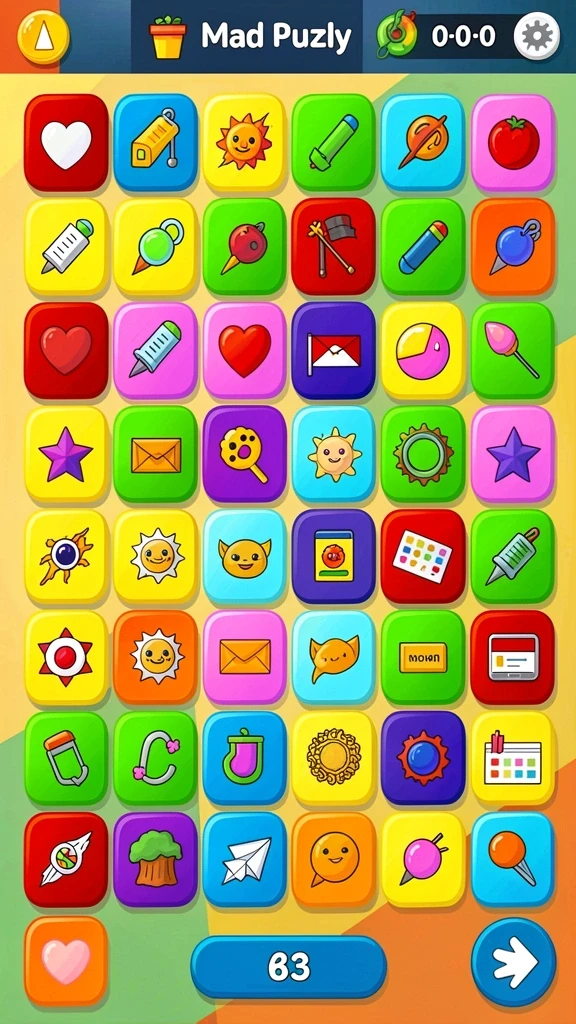576x1024 pixels.
Task: Select the calendar tile on yellow
Action: click(x=513, y=759)
